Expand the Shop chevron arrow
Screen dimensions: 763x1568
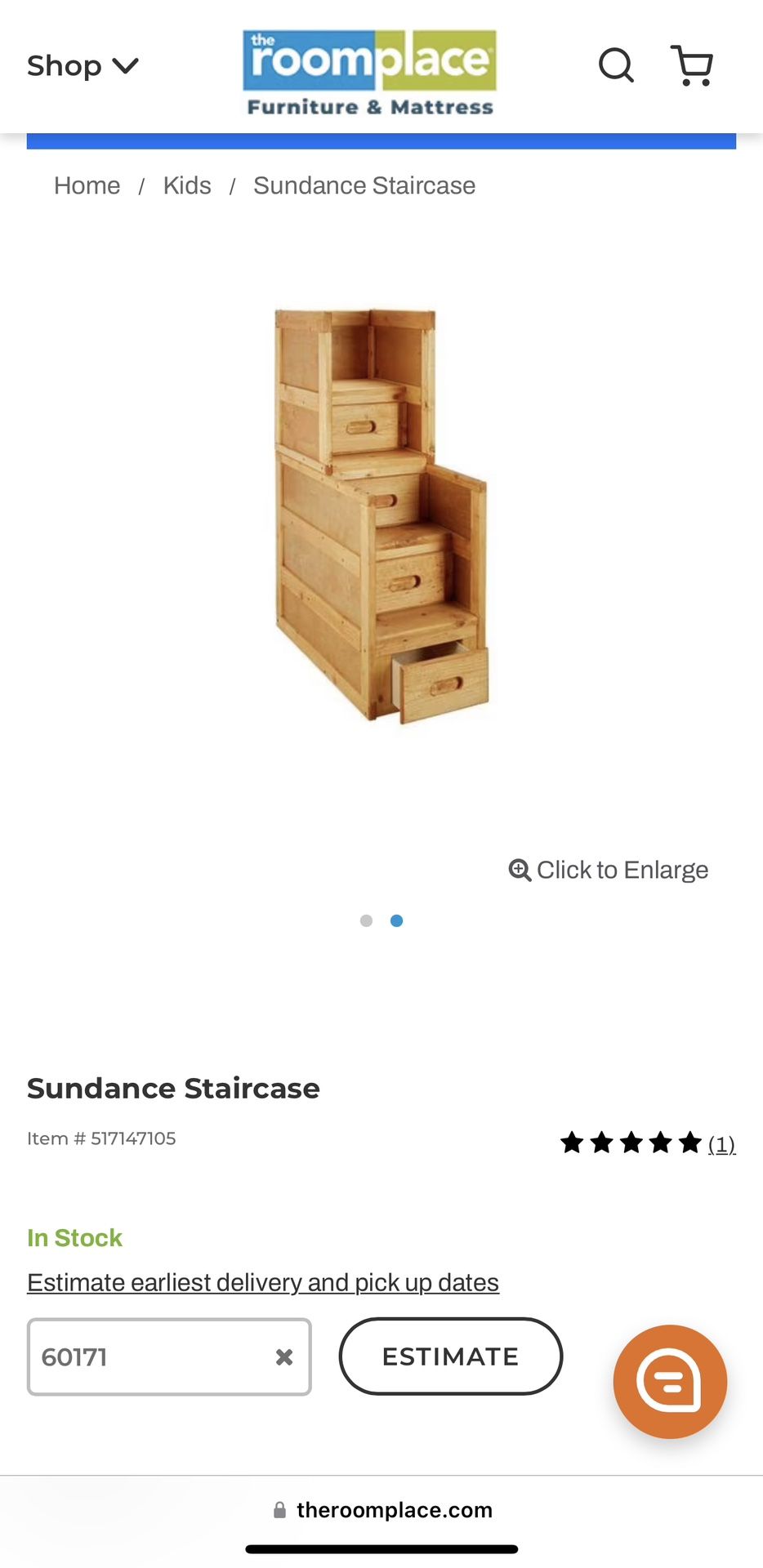pyautogui.click(x=127, y=65)
